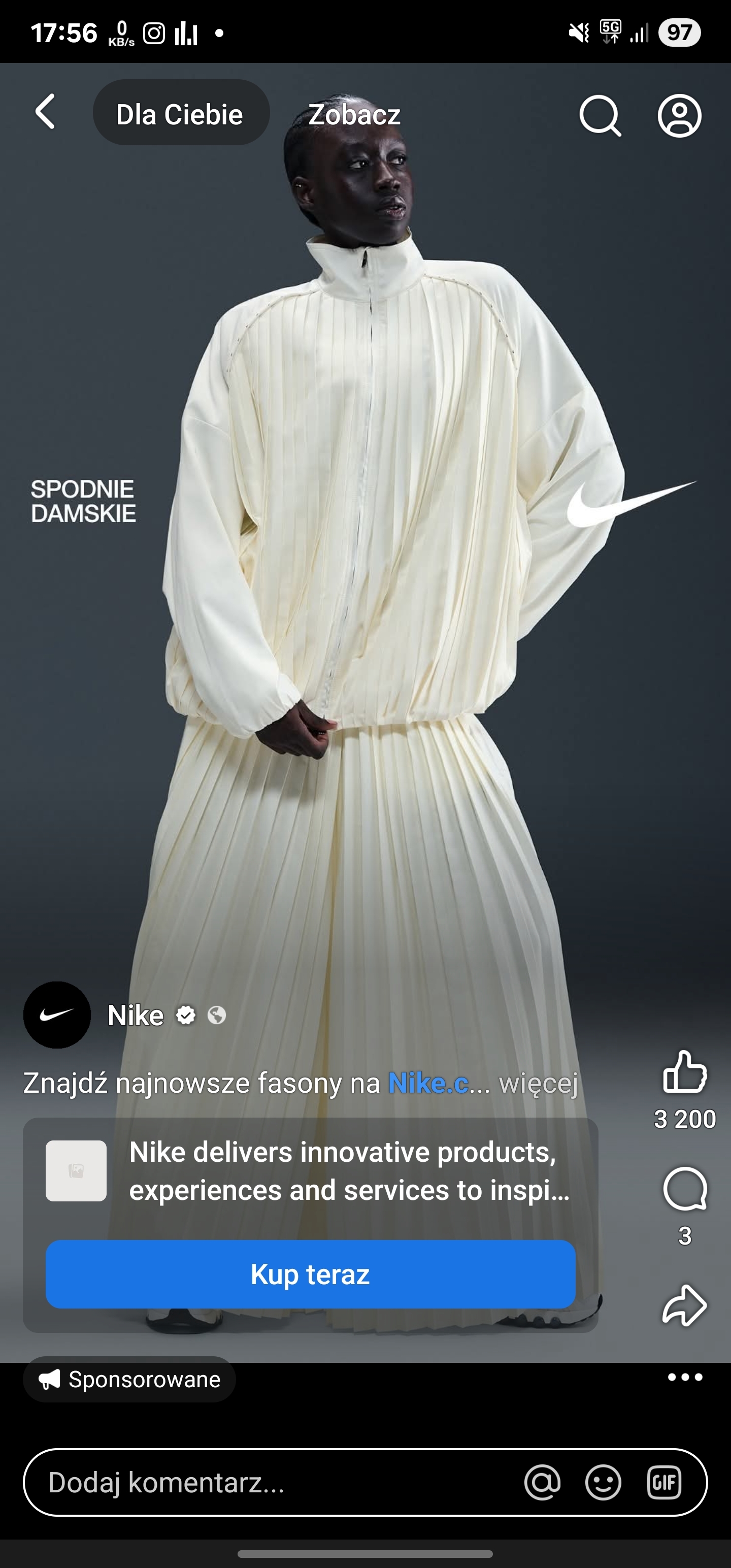Open the comments bubble

pyautogui.click(x=685, y=1189)
